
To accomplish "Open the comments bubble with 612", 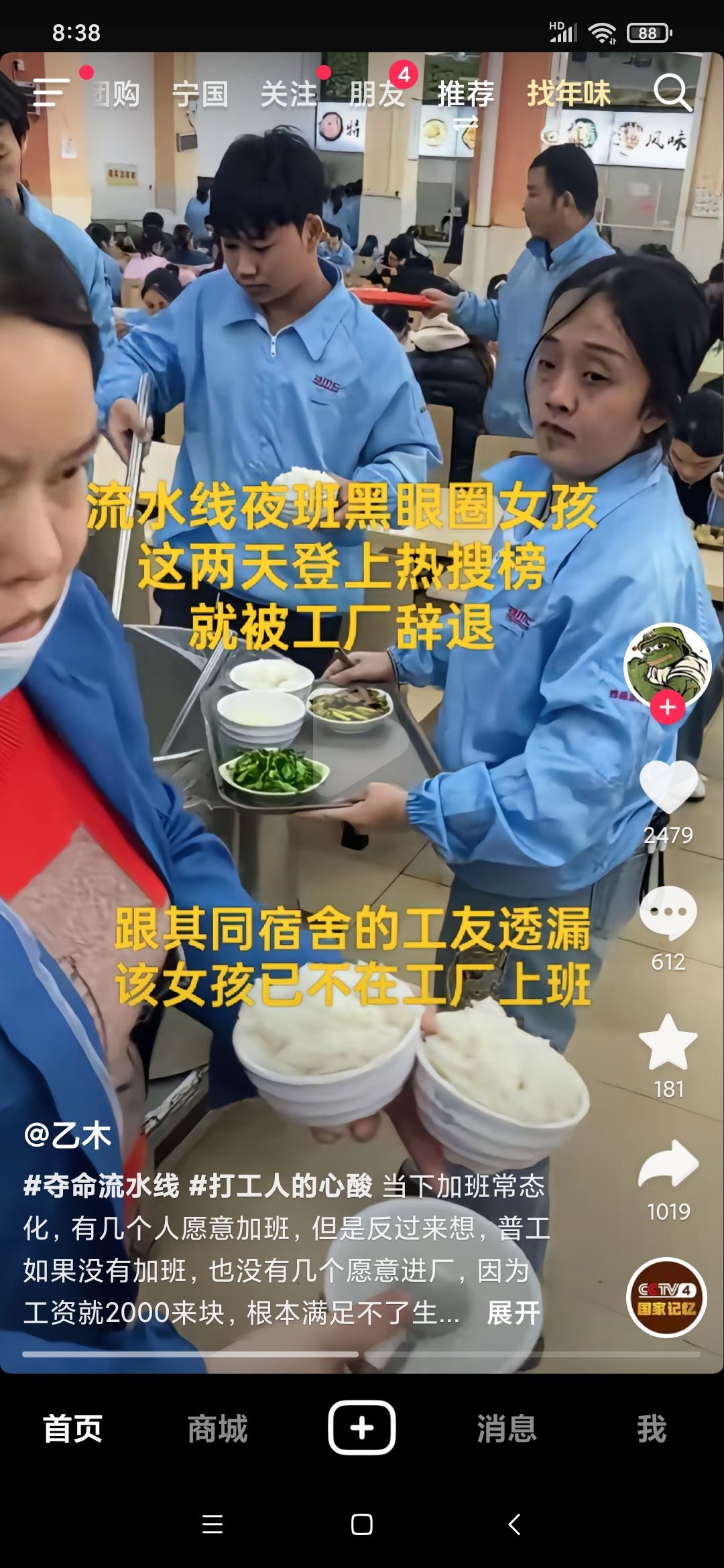I will [668, 913].
